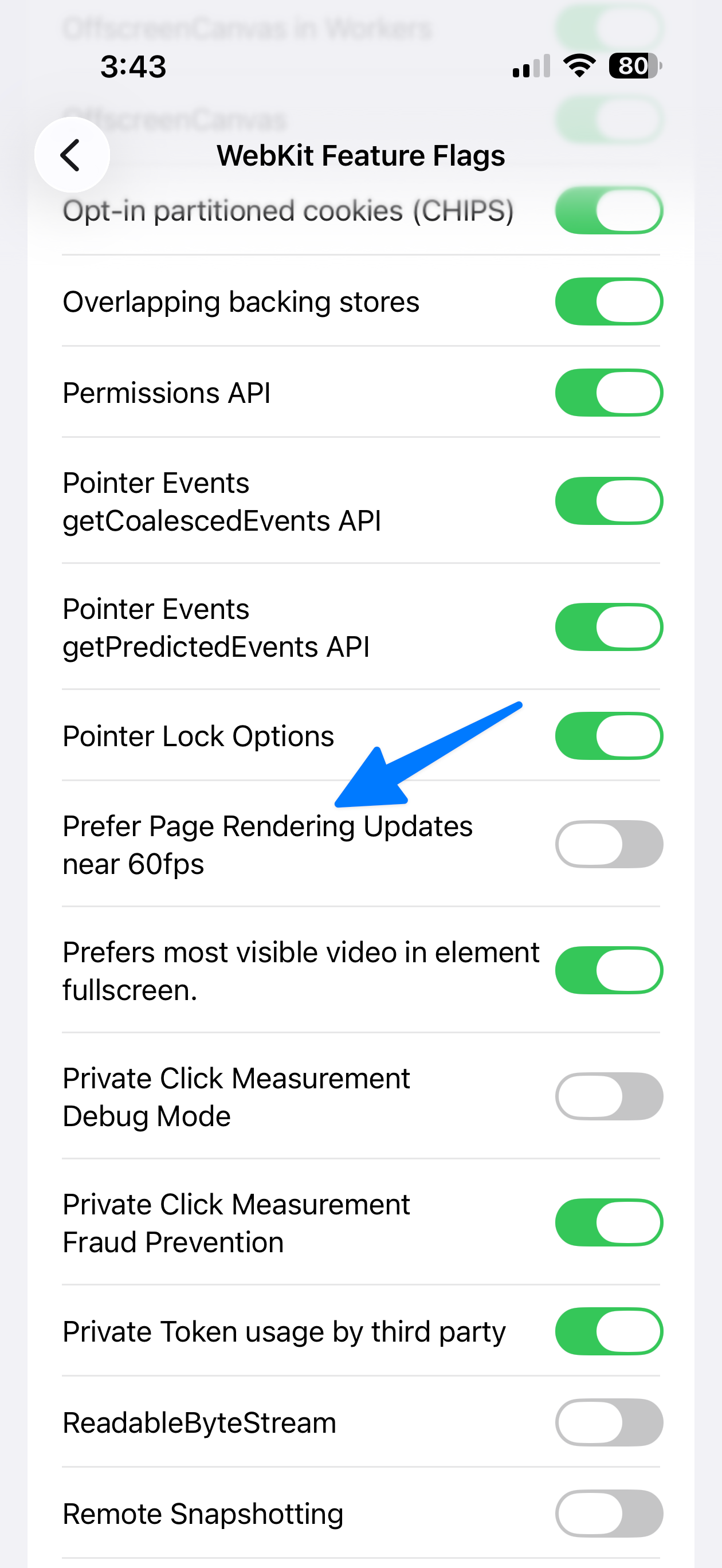Image resolution: width=722 pixels, height=1568 pixels.
Task: Turn on ReadableByteStream
Action: [608, 1422]
